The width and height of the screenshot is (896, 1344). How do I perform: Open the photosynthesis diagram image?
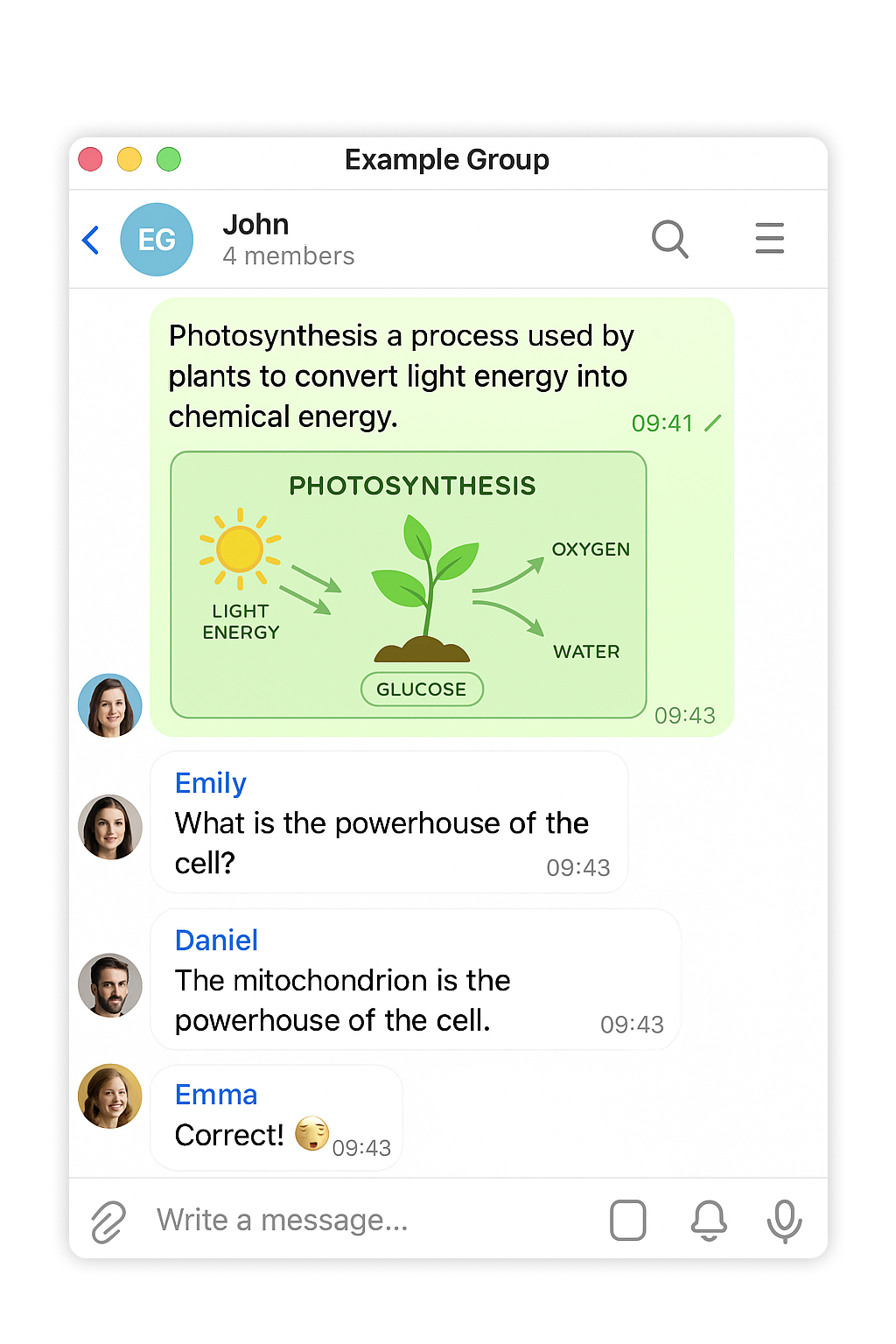point(409,584)
